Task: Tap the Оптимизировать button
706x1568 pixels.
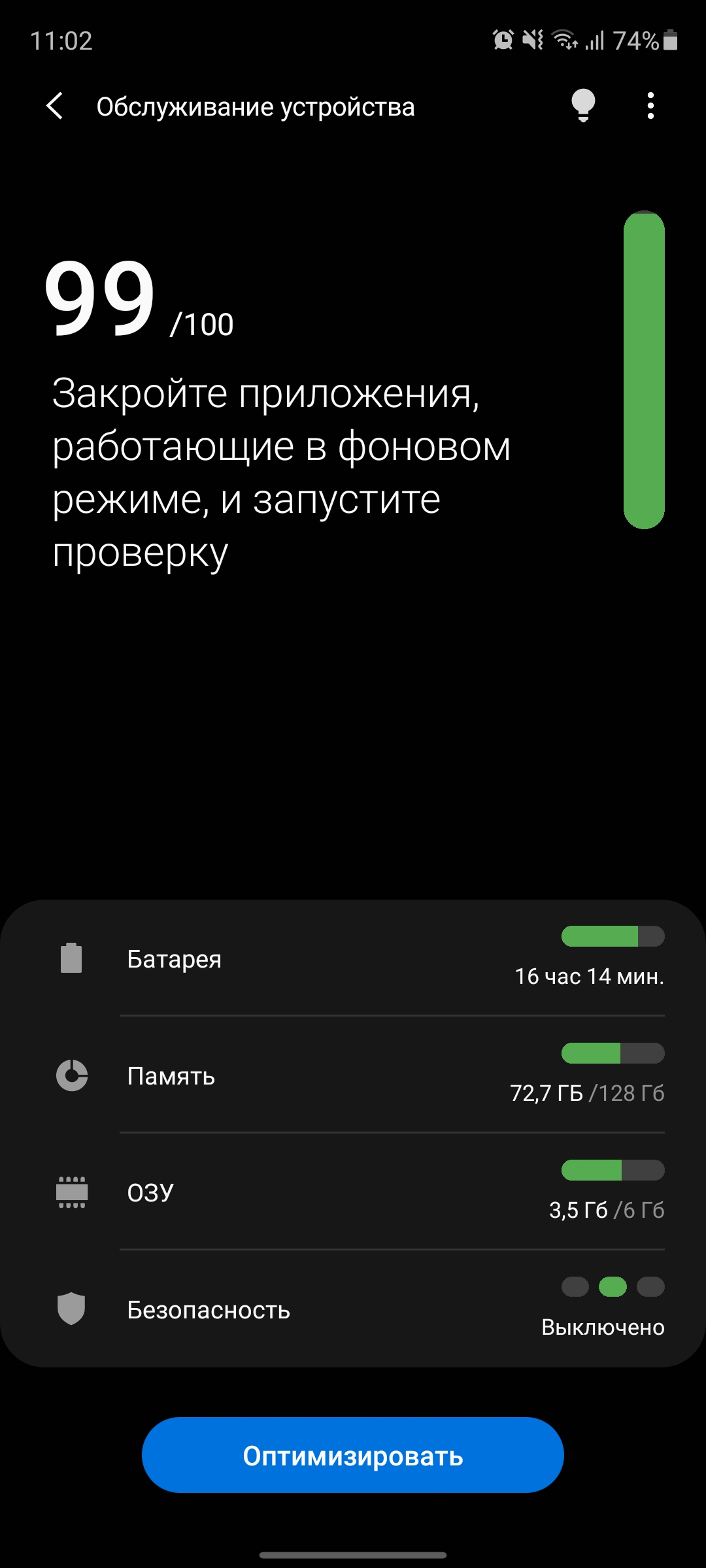Action: [x=353, y=1456]
